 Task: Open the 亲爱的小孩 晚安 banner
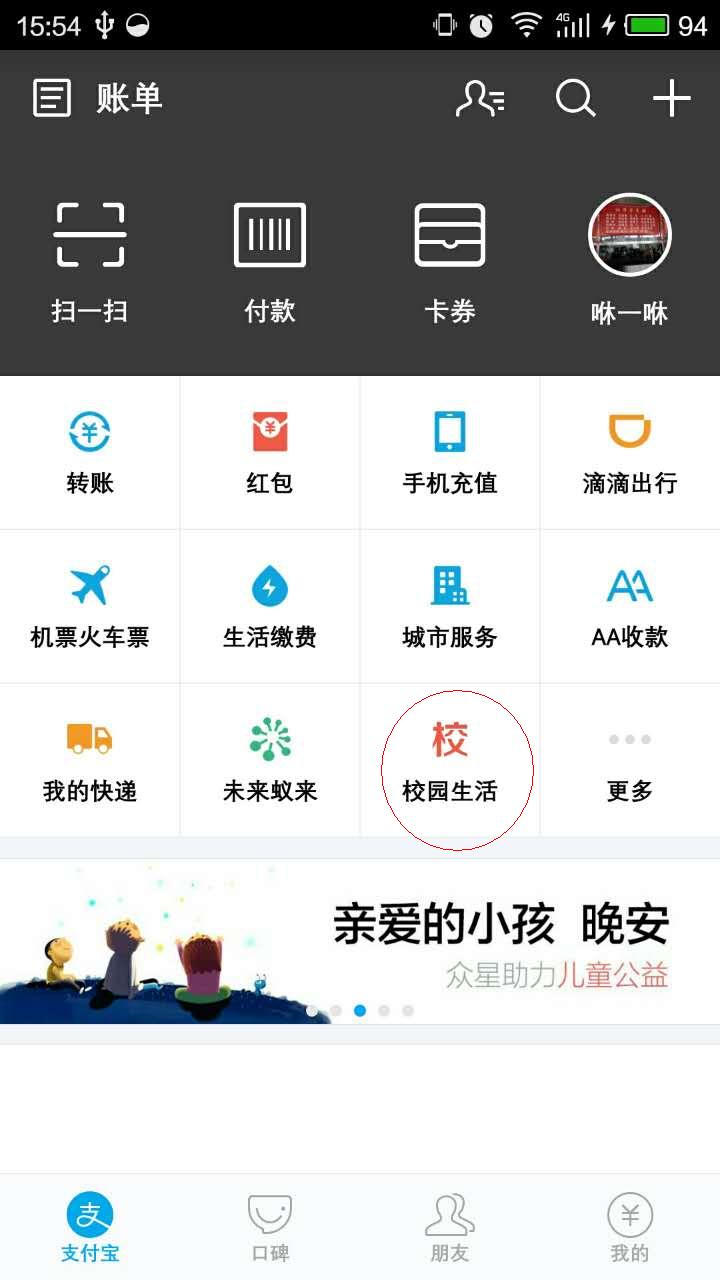(360, 941)
